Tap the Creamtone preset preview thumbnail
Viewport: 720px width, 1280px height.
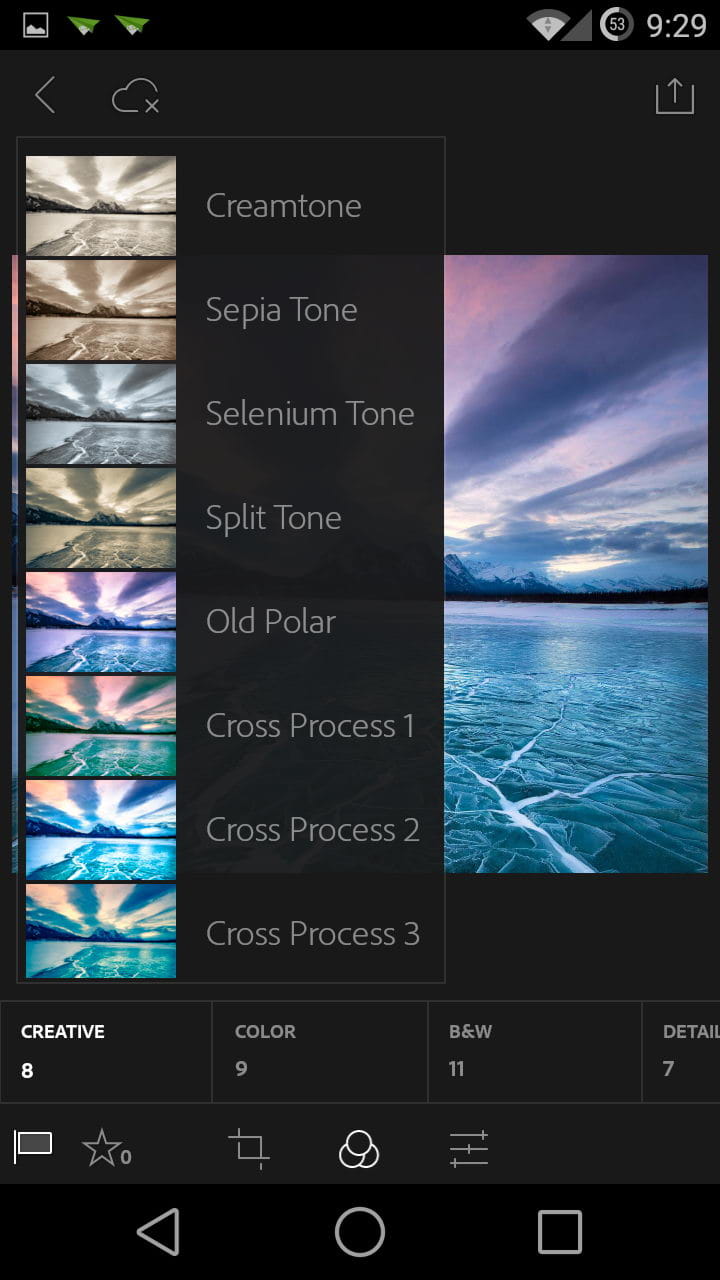[x=100, y=205]
